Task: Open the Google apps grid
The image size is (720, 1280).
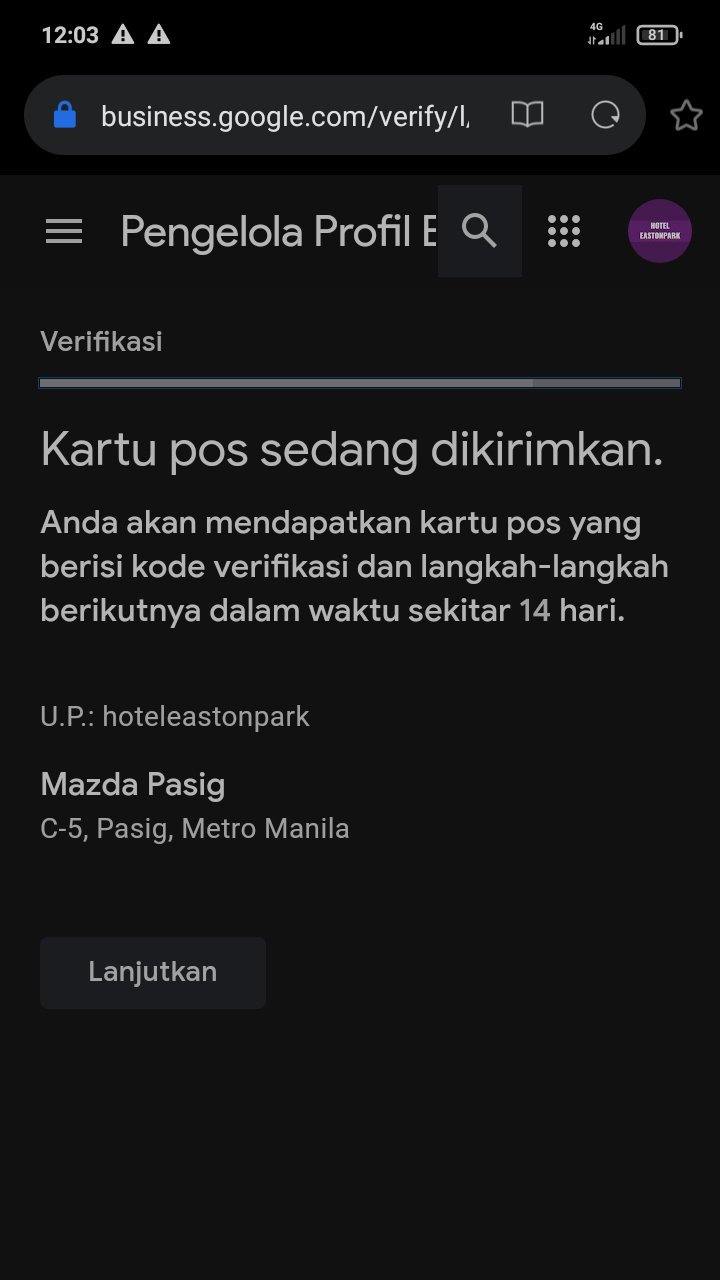Action: coord(564,231)
